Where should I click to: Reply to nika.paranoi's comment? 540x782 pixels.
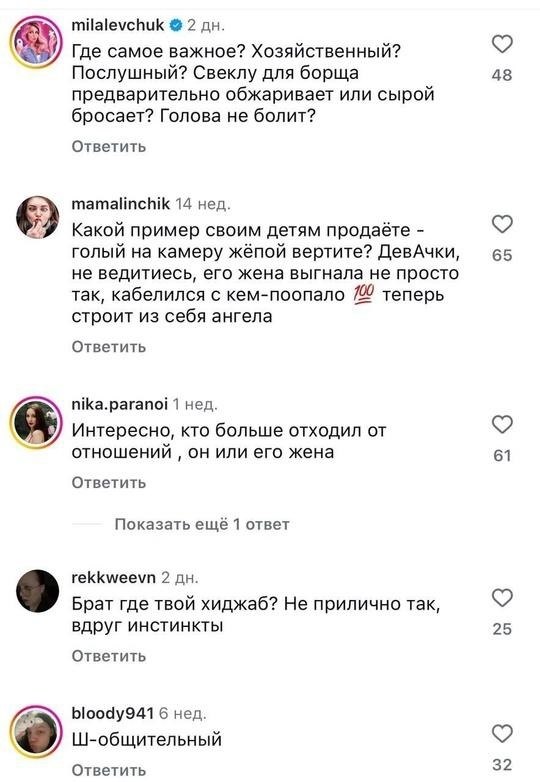[109, 482]
